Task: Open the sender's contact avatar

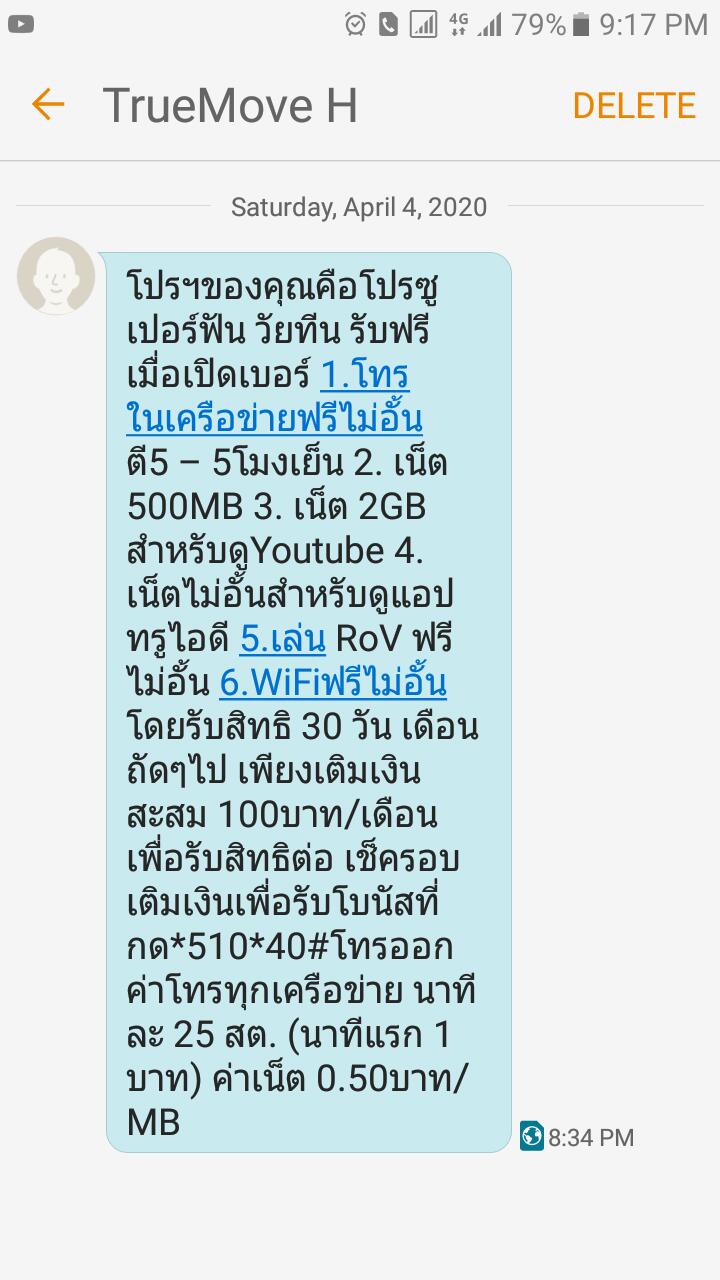Action: coord(56,276)
